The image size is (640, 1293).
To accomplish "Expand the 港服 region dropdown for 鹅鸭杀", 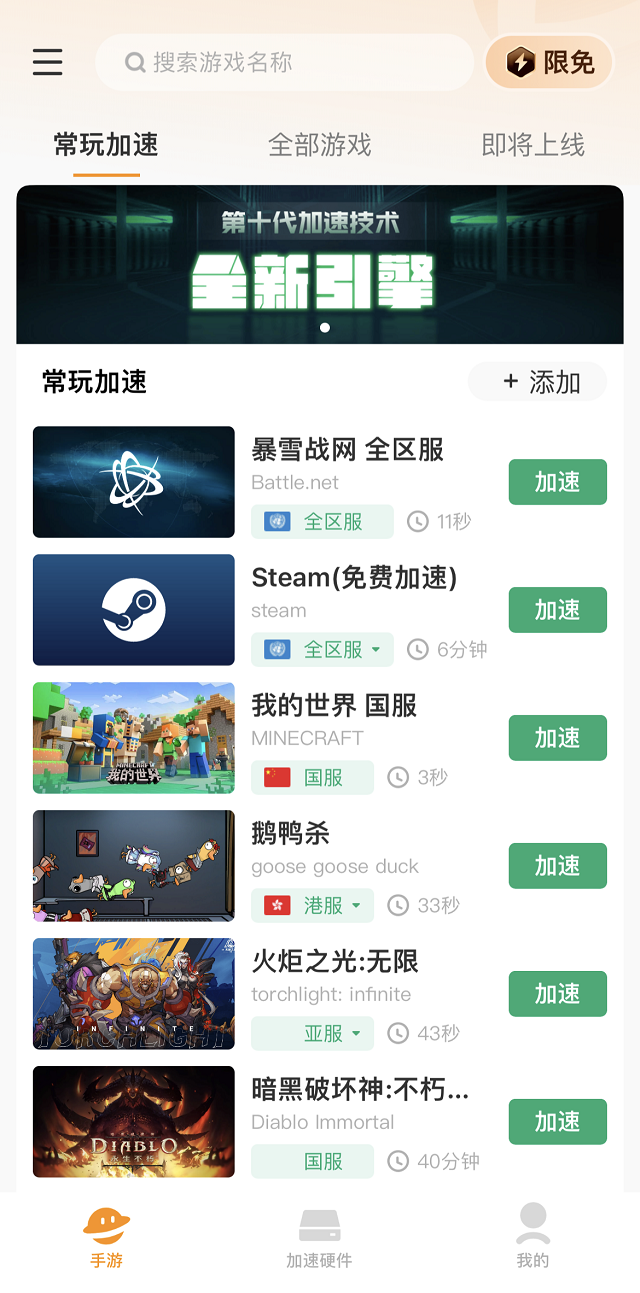I will click(313, 905).
